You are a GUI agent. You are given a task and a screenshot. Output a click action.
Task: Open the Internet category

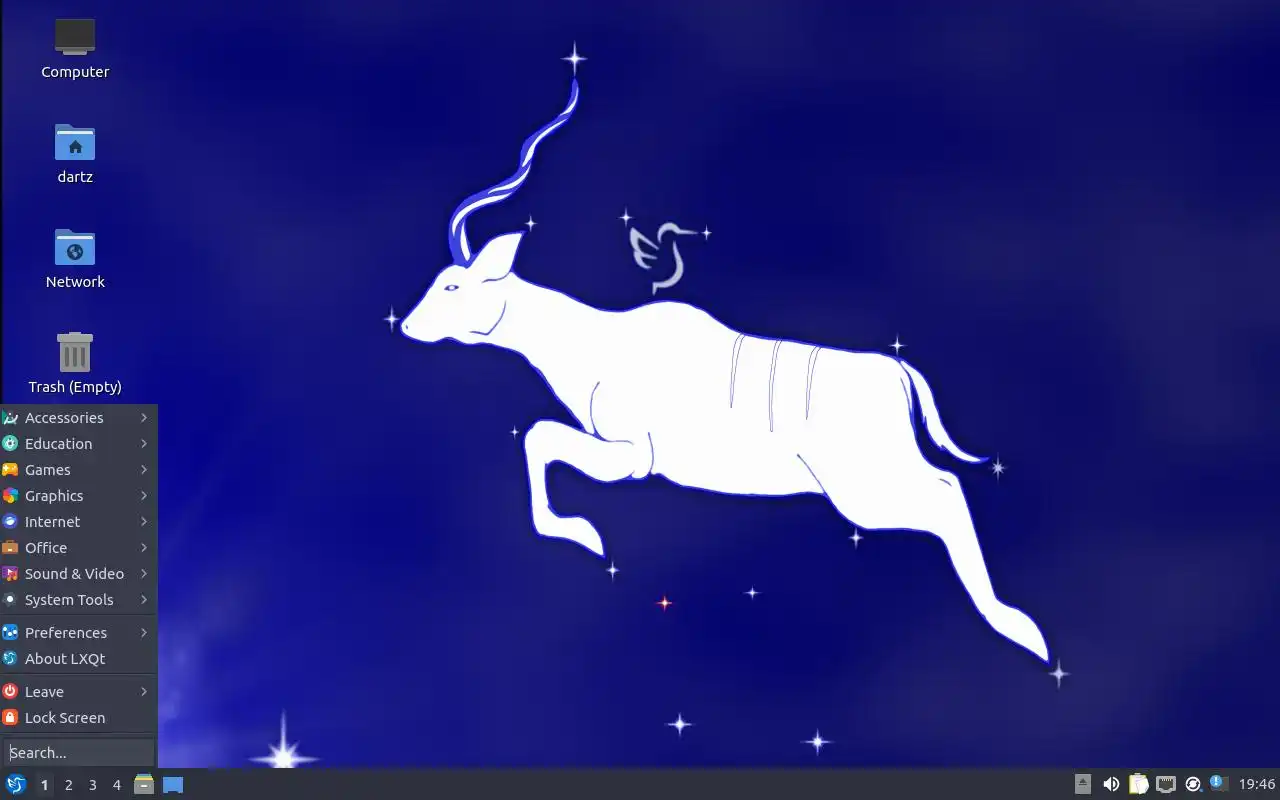[x=52, y=522]
